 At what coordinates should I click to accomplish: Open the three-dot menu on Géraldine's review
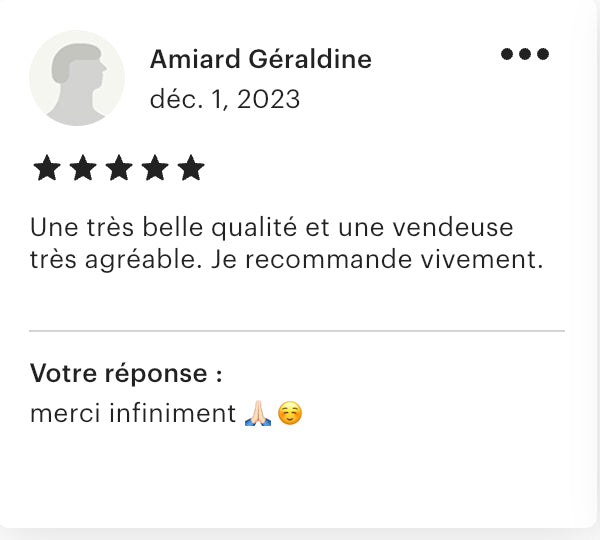[525, 54]
